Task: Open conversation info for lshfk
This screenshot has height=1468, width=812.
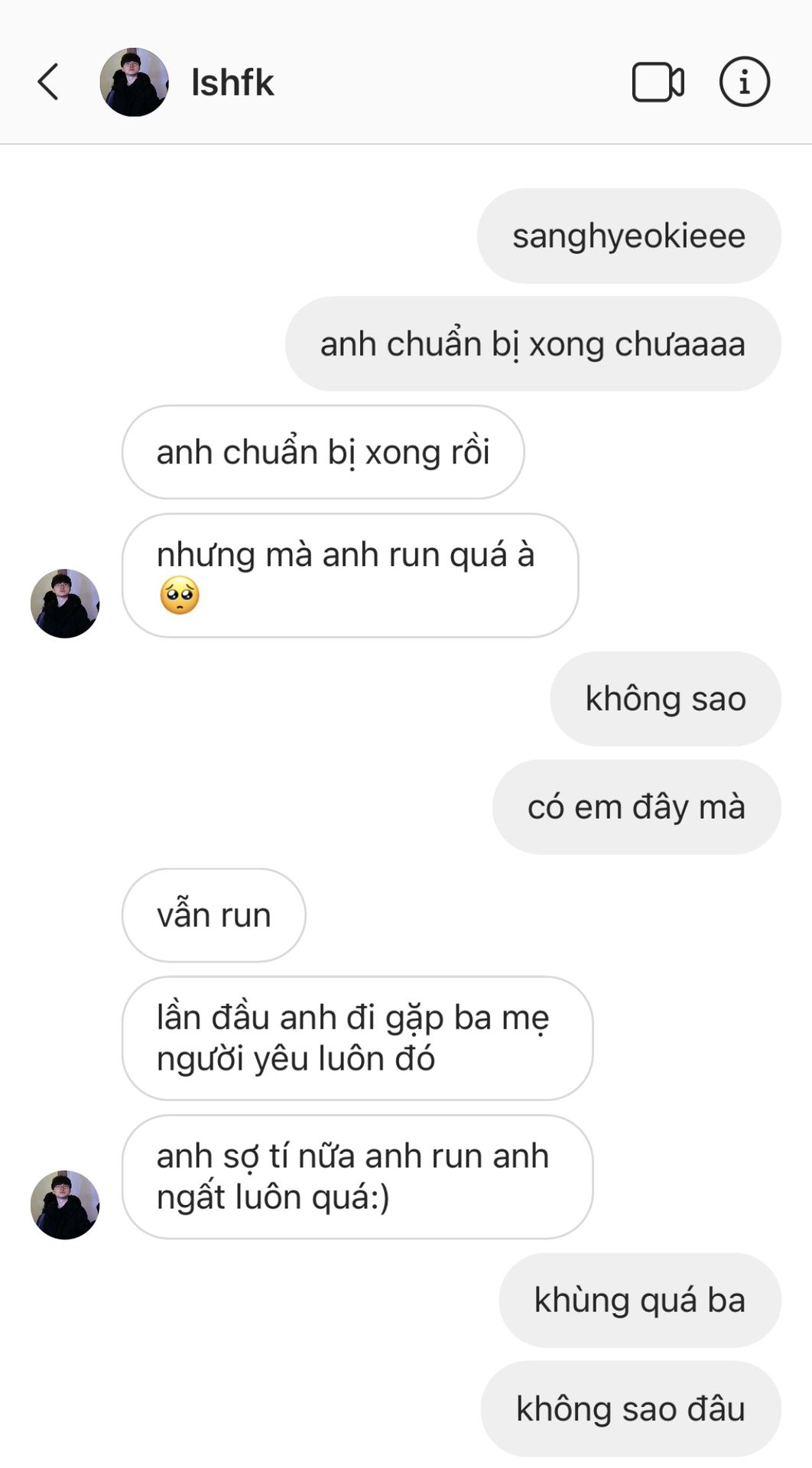Action: point(744,82)
